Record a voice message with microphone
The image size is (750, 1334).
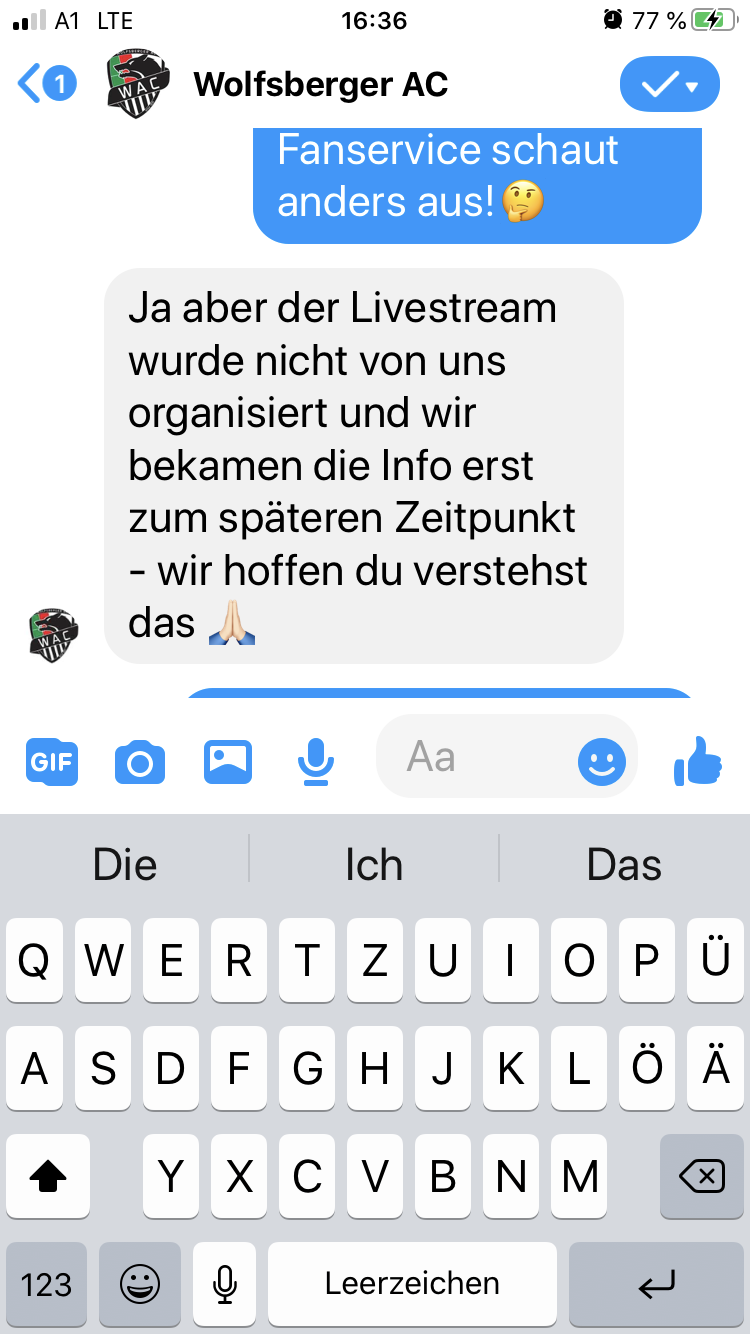pyautogui.click(x=316, y=762)
